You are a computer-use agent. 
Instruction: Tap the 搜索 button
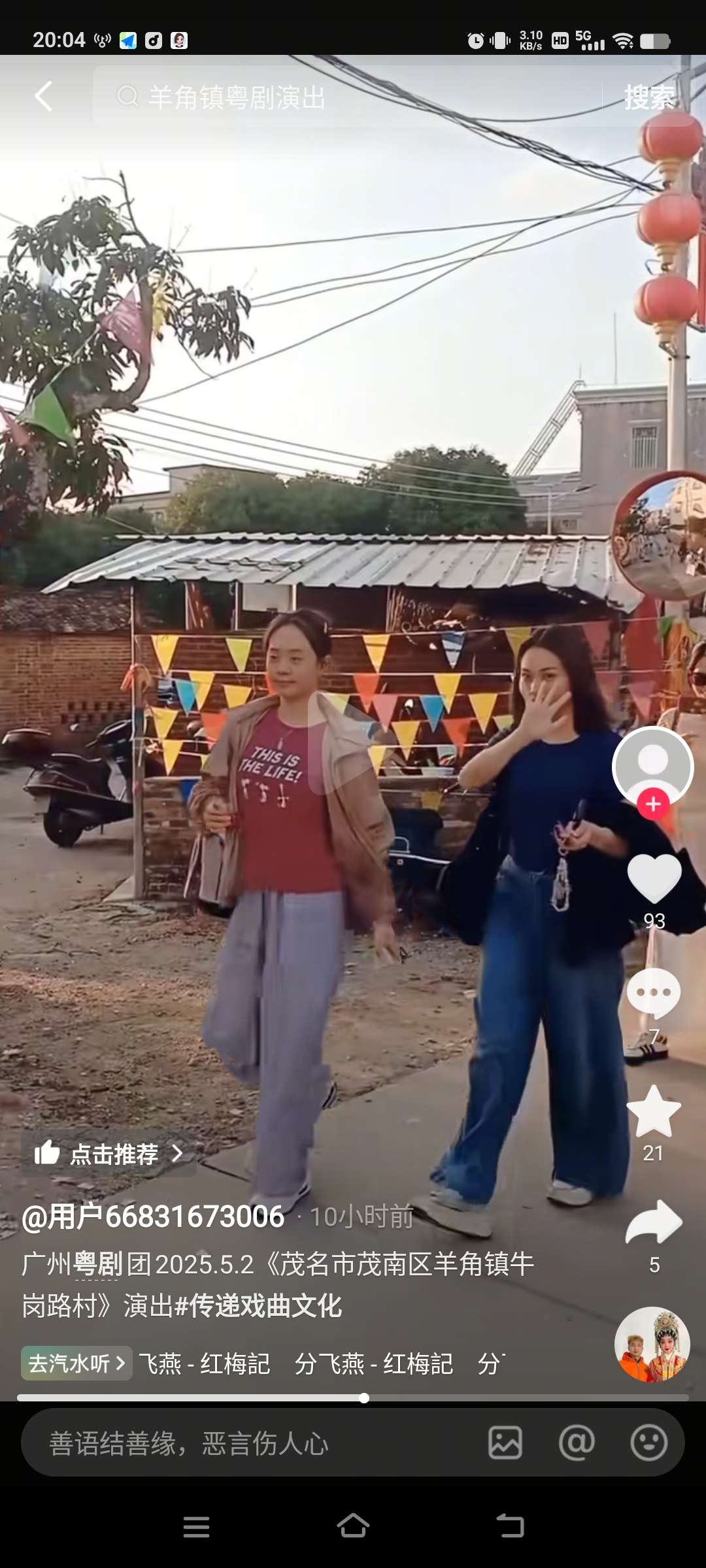tap(648, 97)
